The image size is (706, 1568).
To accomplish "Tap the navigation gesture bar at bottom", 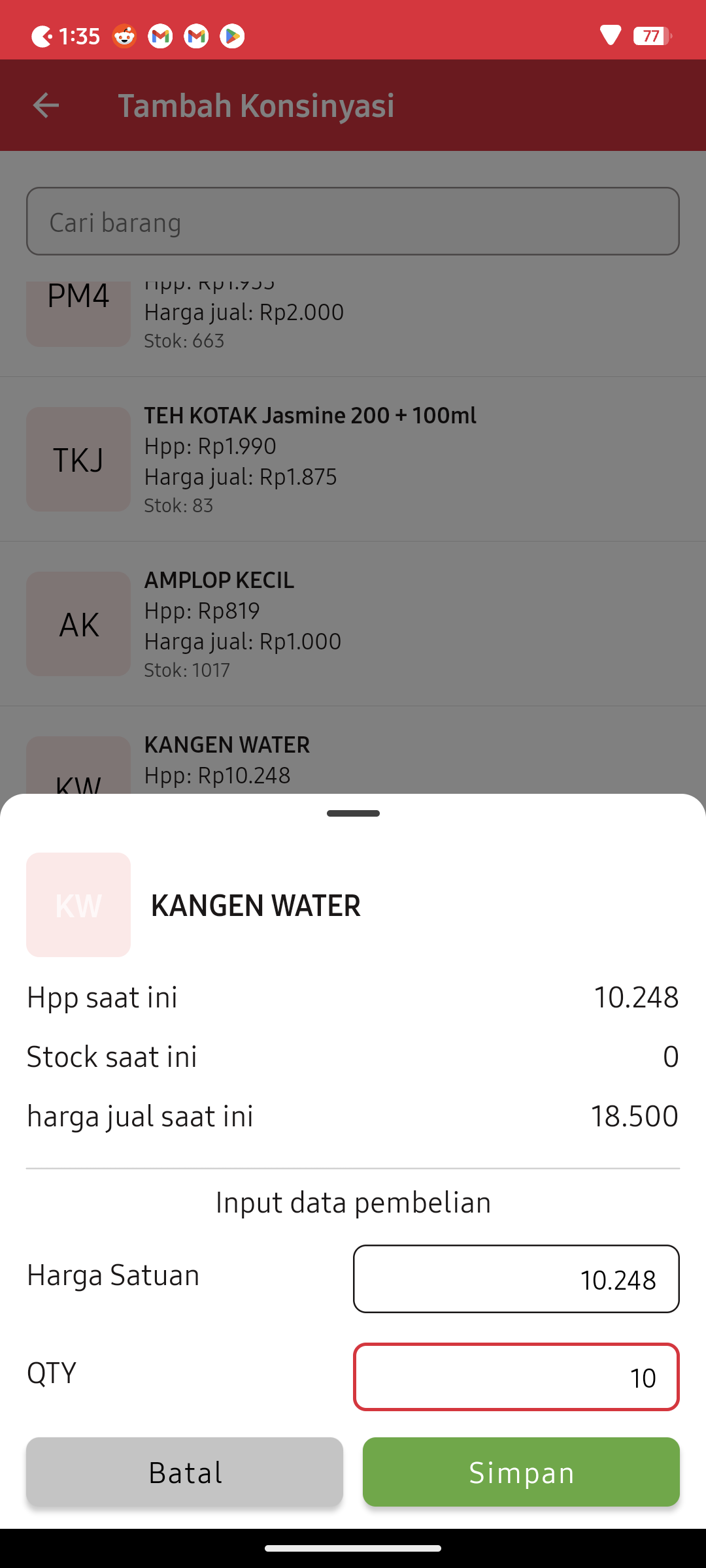I will 353,1548.
